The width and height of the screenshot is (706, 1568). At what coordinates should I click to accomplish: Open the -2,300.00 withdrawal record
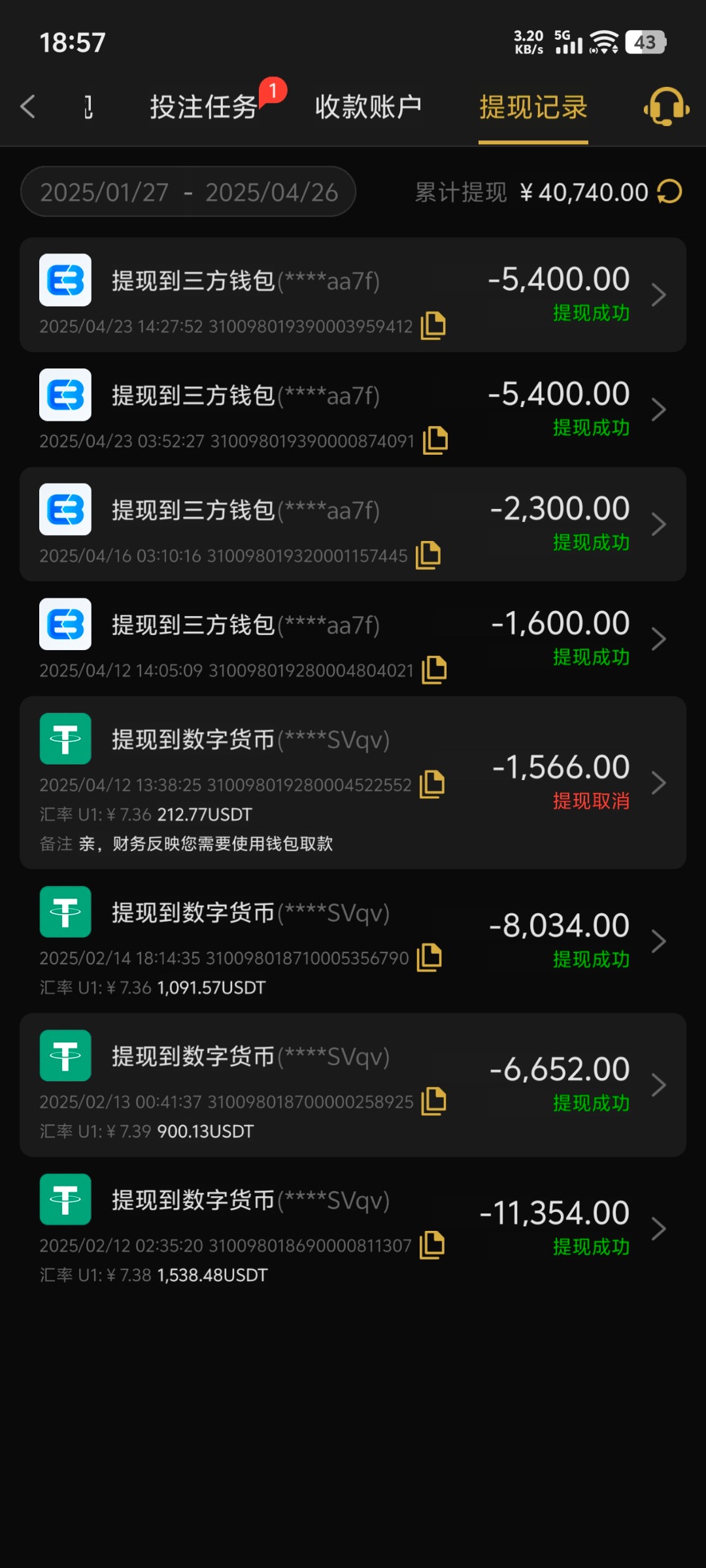(353, 524)
